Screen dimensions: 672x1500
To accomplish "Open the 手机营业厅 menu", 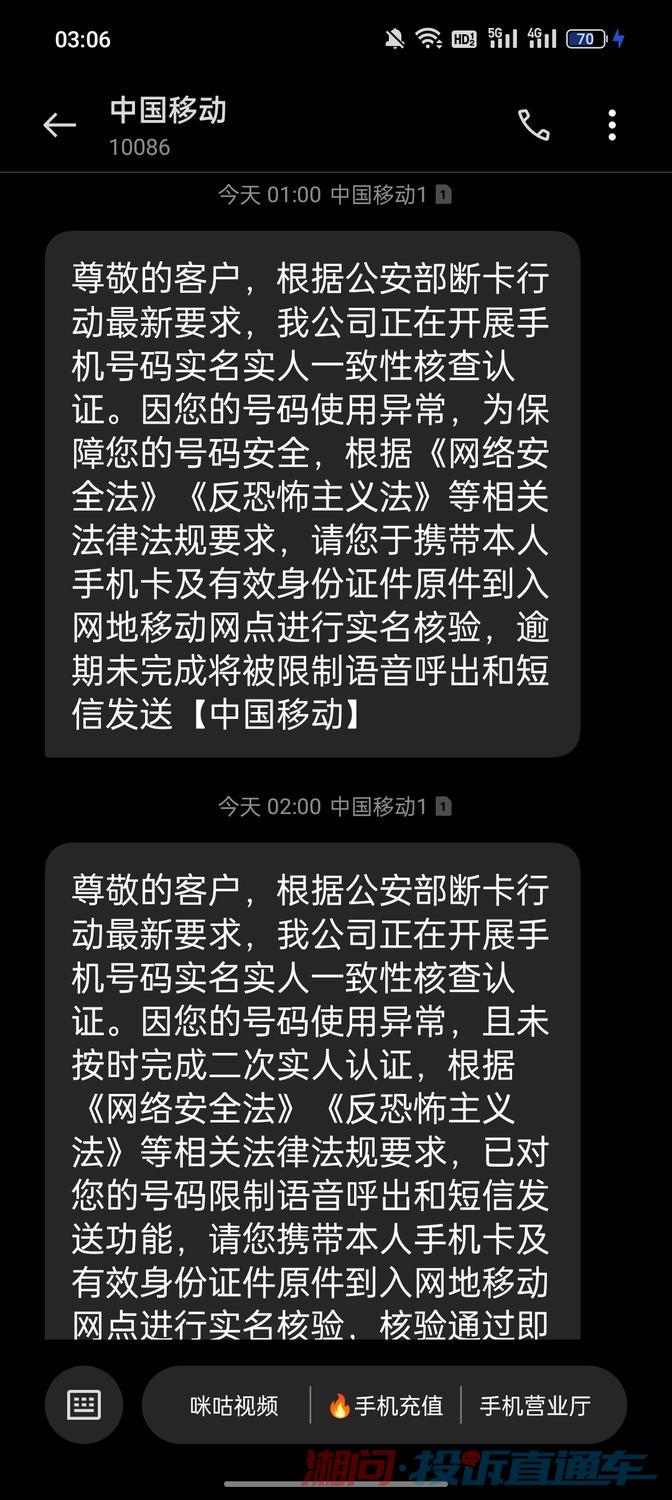I will (x=536, y=1406).
